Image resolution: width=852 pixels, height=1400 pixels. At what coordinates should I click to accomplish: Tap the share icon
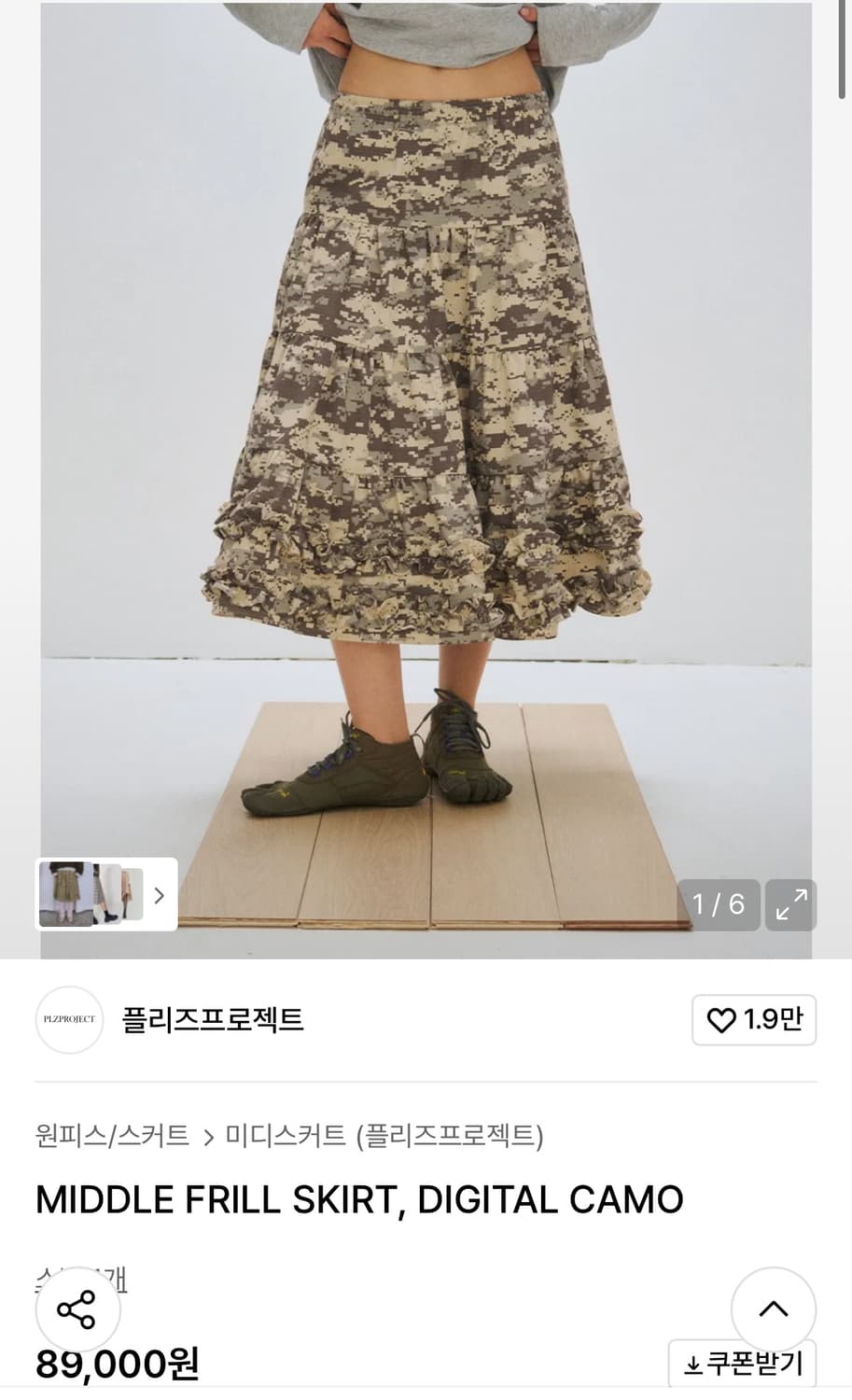(x=78, y=1309)
